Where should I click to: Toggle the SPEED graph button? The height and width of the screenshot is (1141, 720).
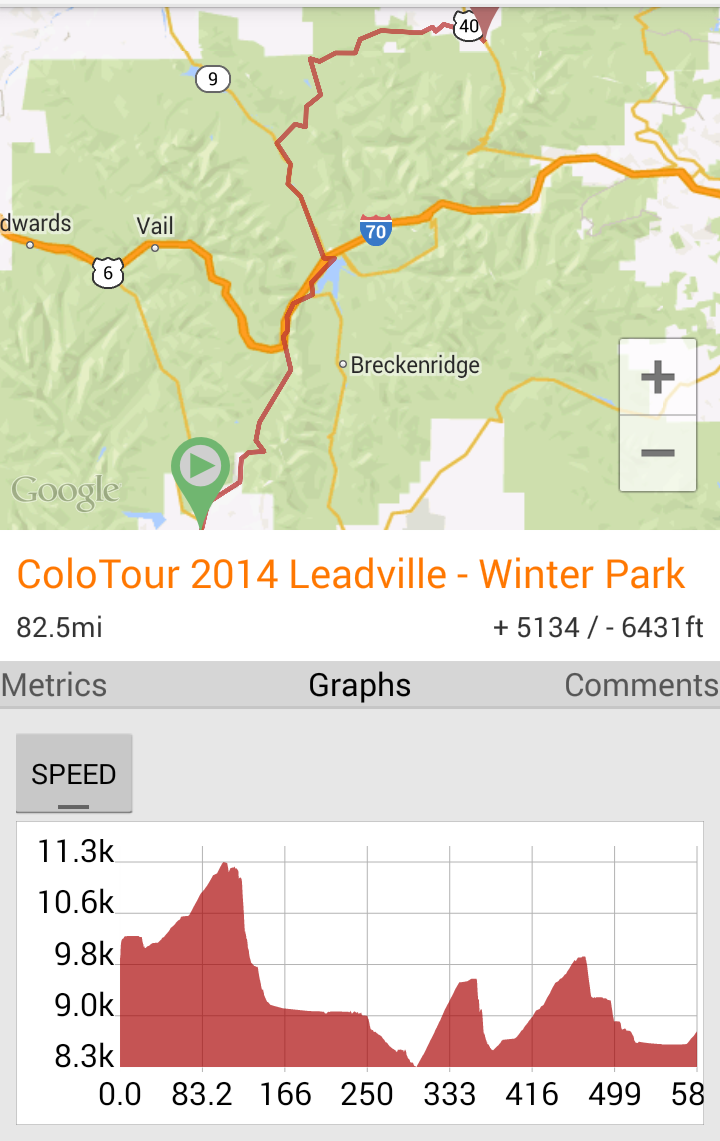[74, 774]
